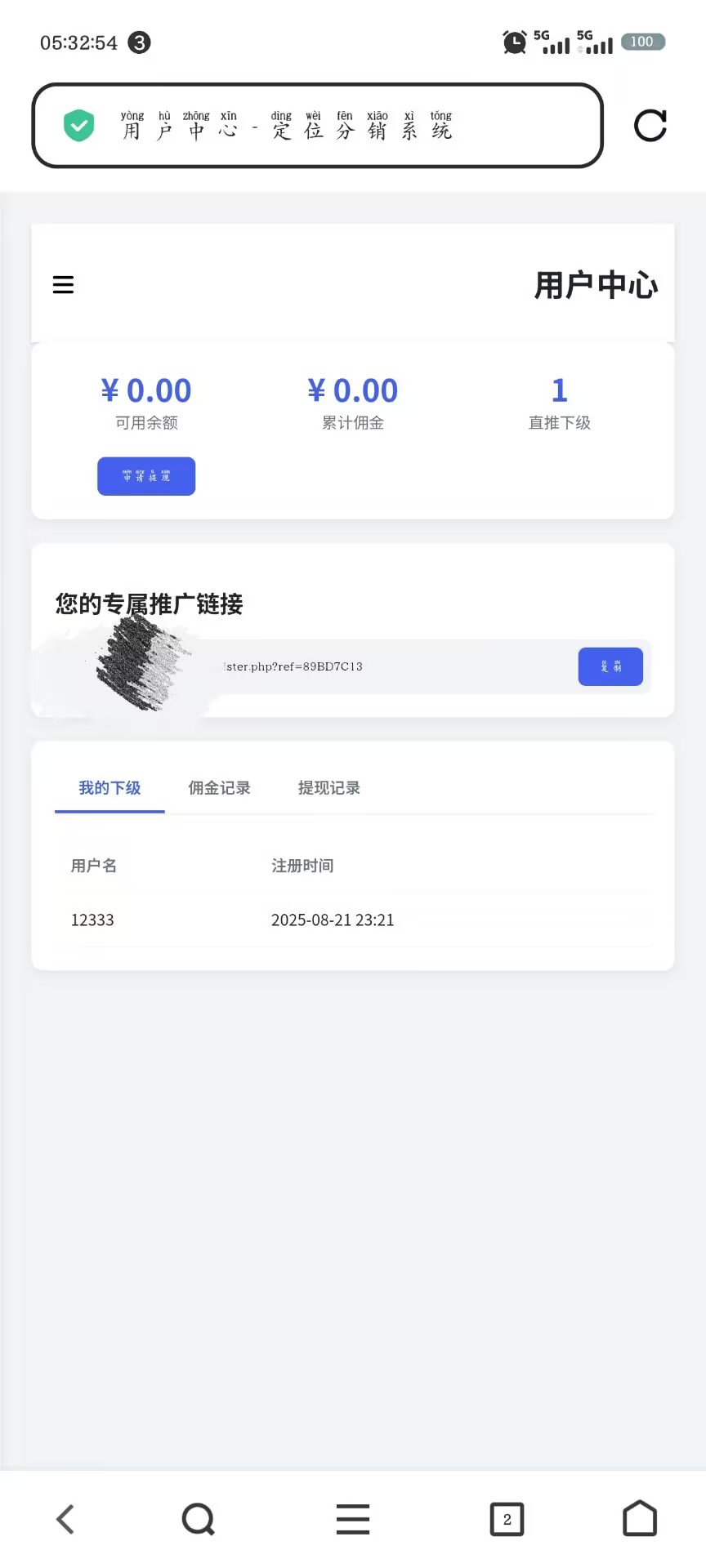Screen dimensions: 706x1568
Task: Switch to the 我的下级 tab
Action: click(x=109, y=788)
